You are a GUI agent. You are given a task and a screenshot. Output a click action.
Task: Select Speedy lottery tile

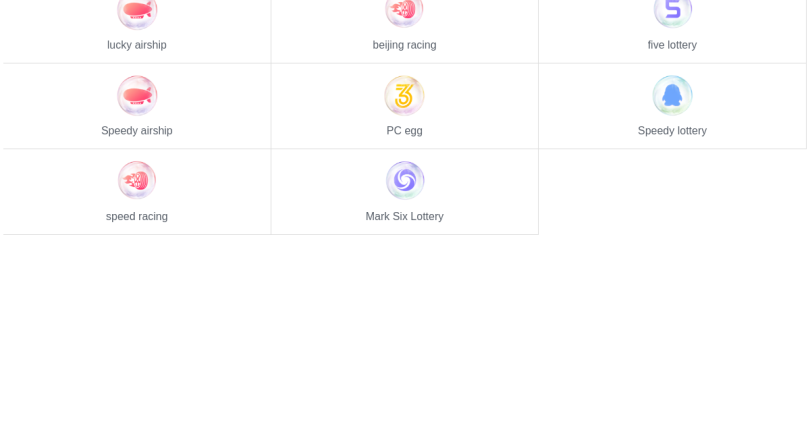(x=672, y=106)
